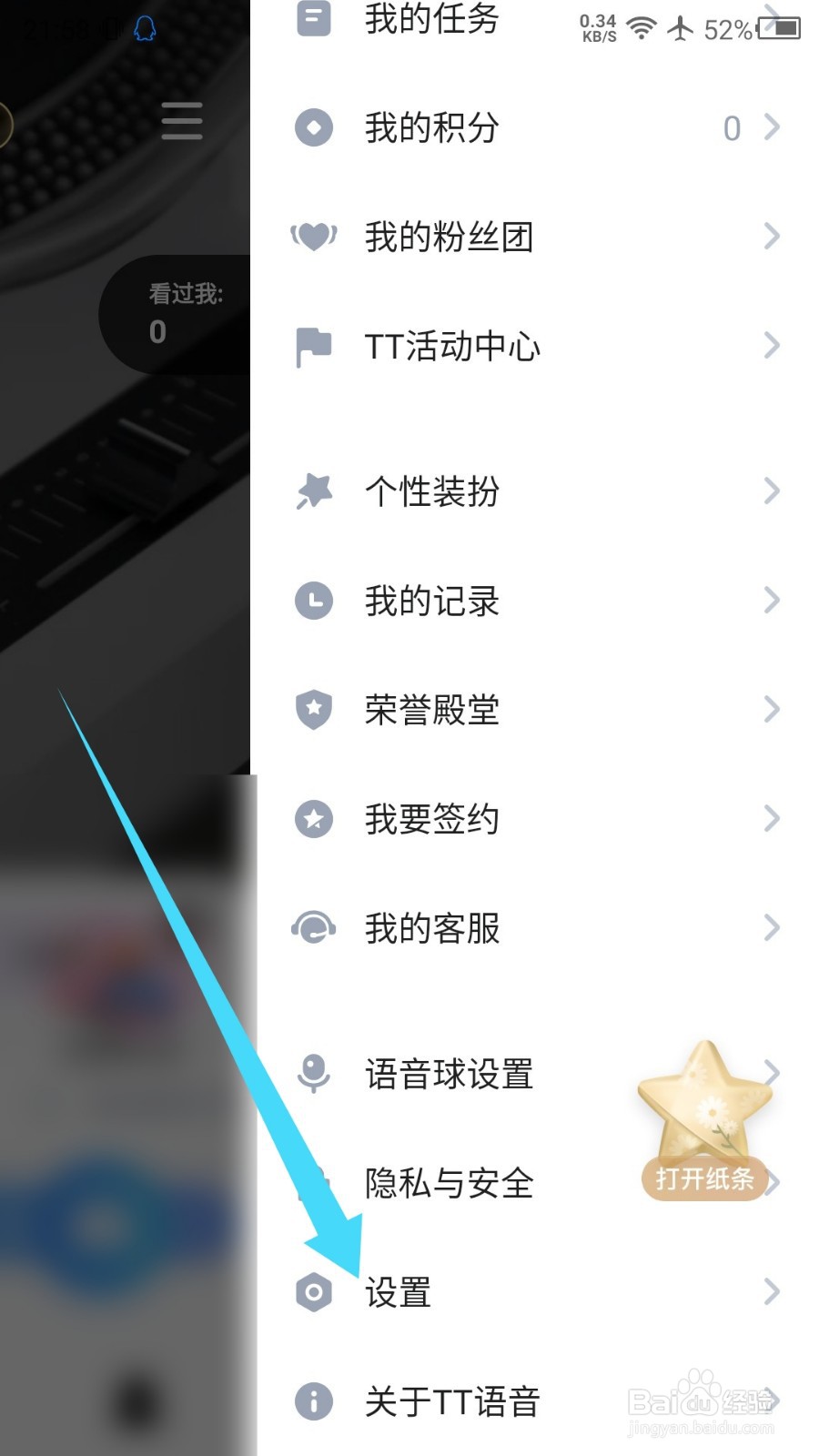Open the 打开纸条 star sticker
The width and height of the screenshot is (819, 1456).
[x=705, y=1106]
